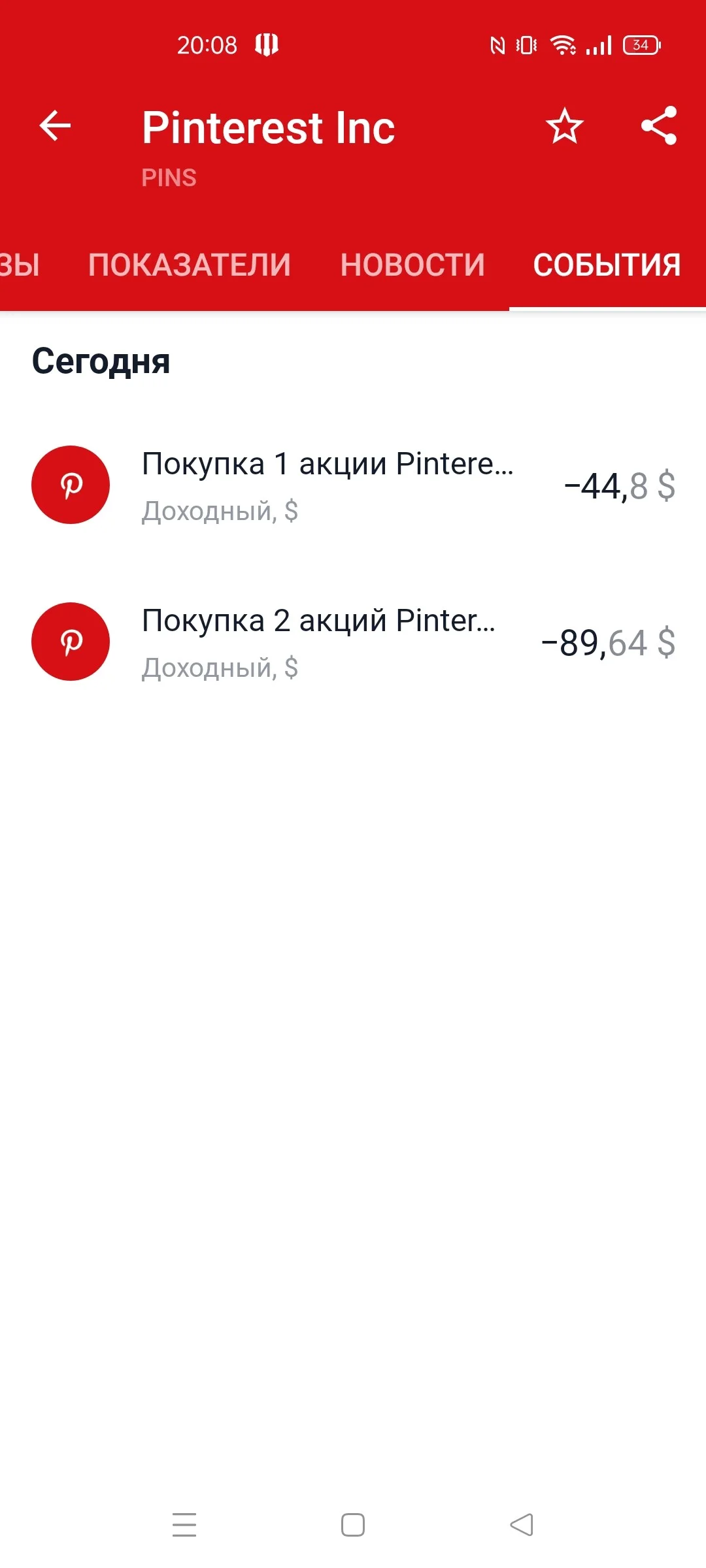Screen dimensions: 706x1568
Task: Open the purchase of 1 Pinterest share
Action: [353, 485]
